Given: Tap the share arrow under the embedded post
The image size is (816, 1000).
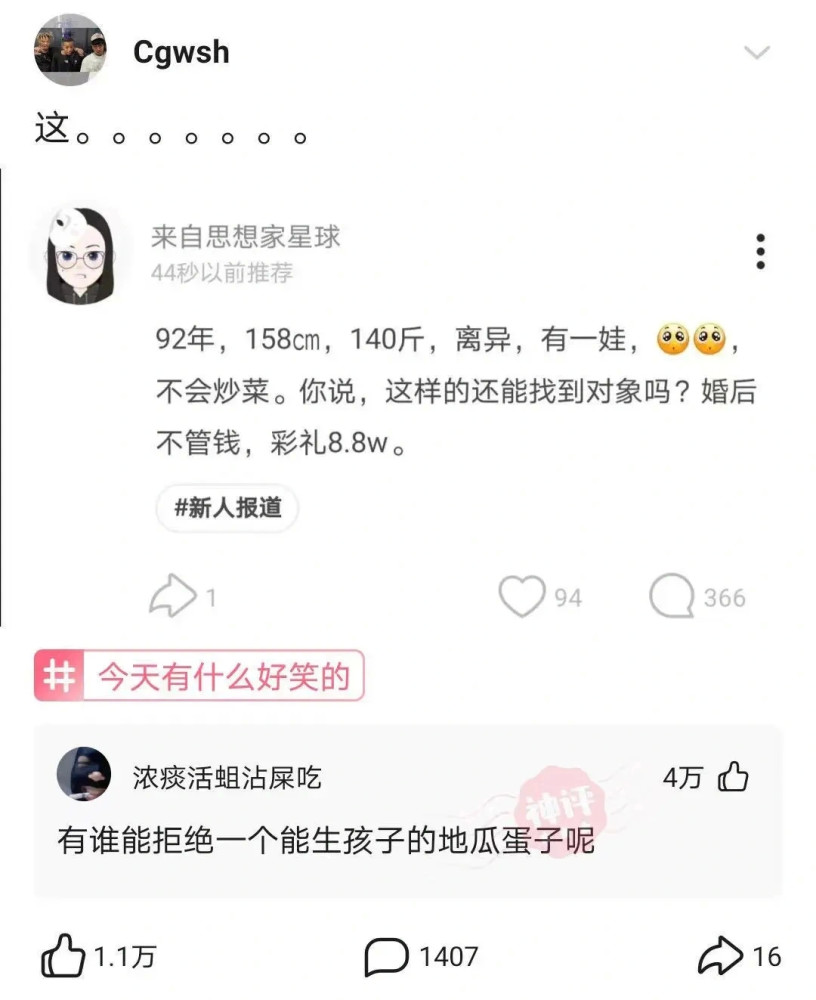Looking at the screenshot, I should tap(173, 595).
